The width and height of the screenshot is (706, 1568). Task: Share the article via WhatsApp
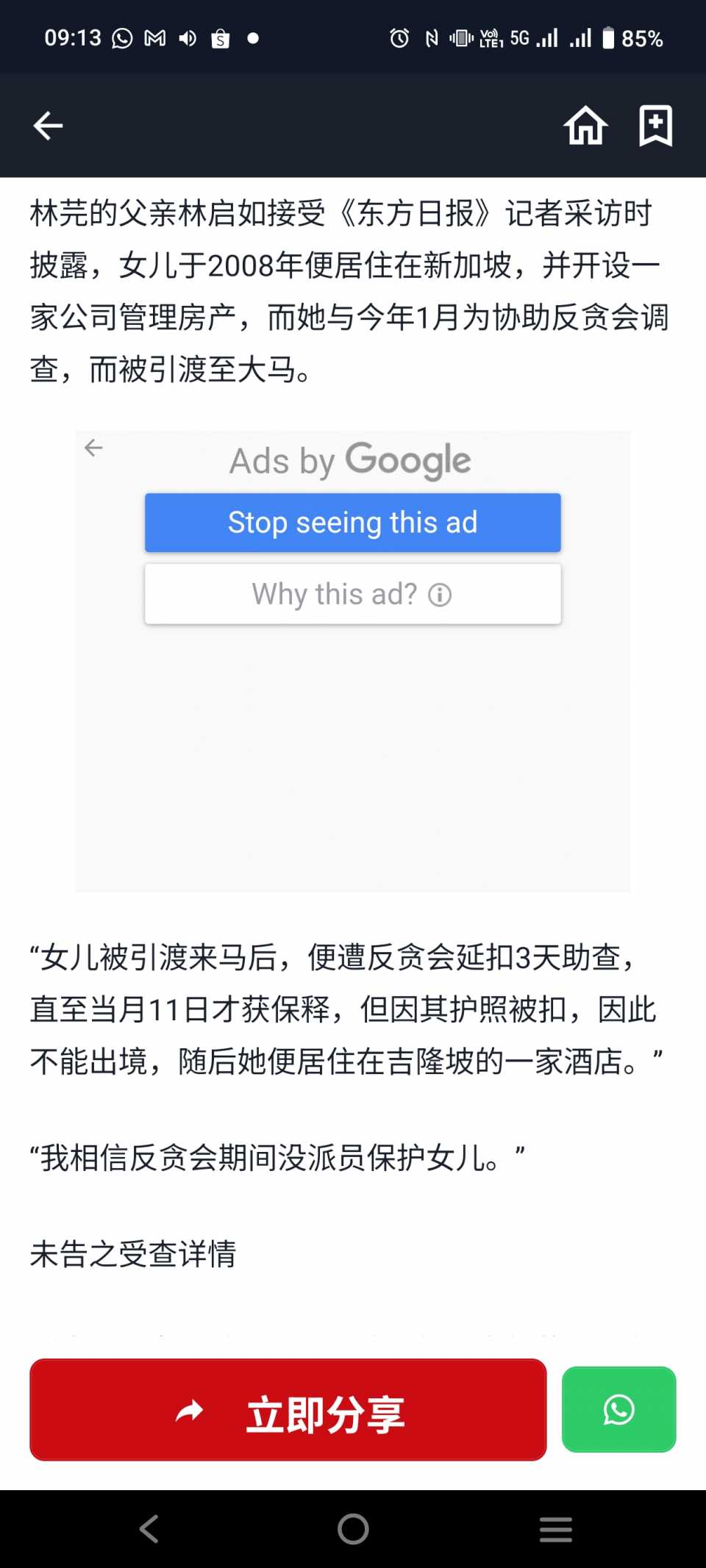pyautogui.click(x=618, y=1410)
